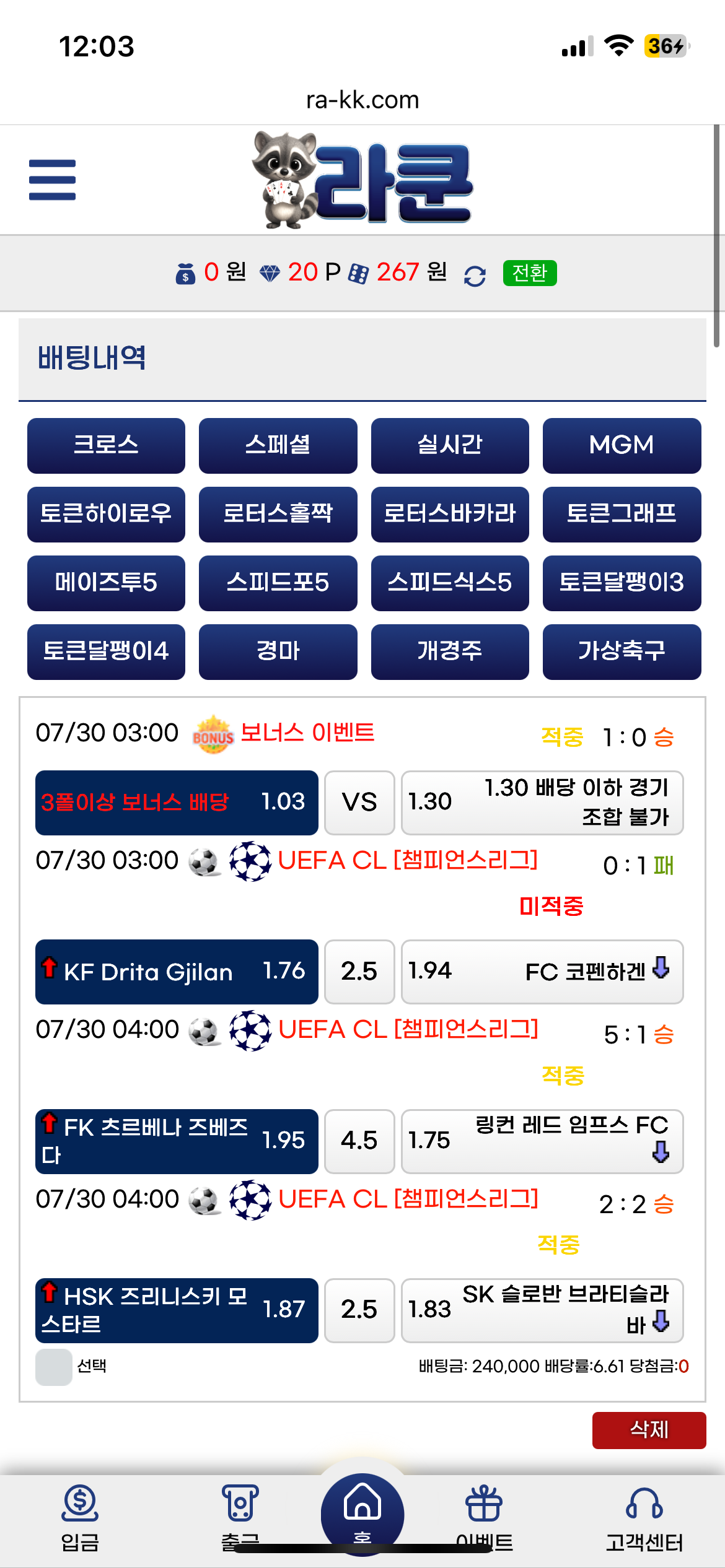Select the 크로스 category

pyautogui.click(x=106, y=445)
